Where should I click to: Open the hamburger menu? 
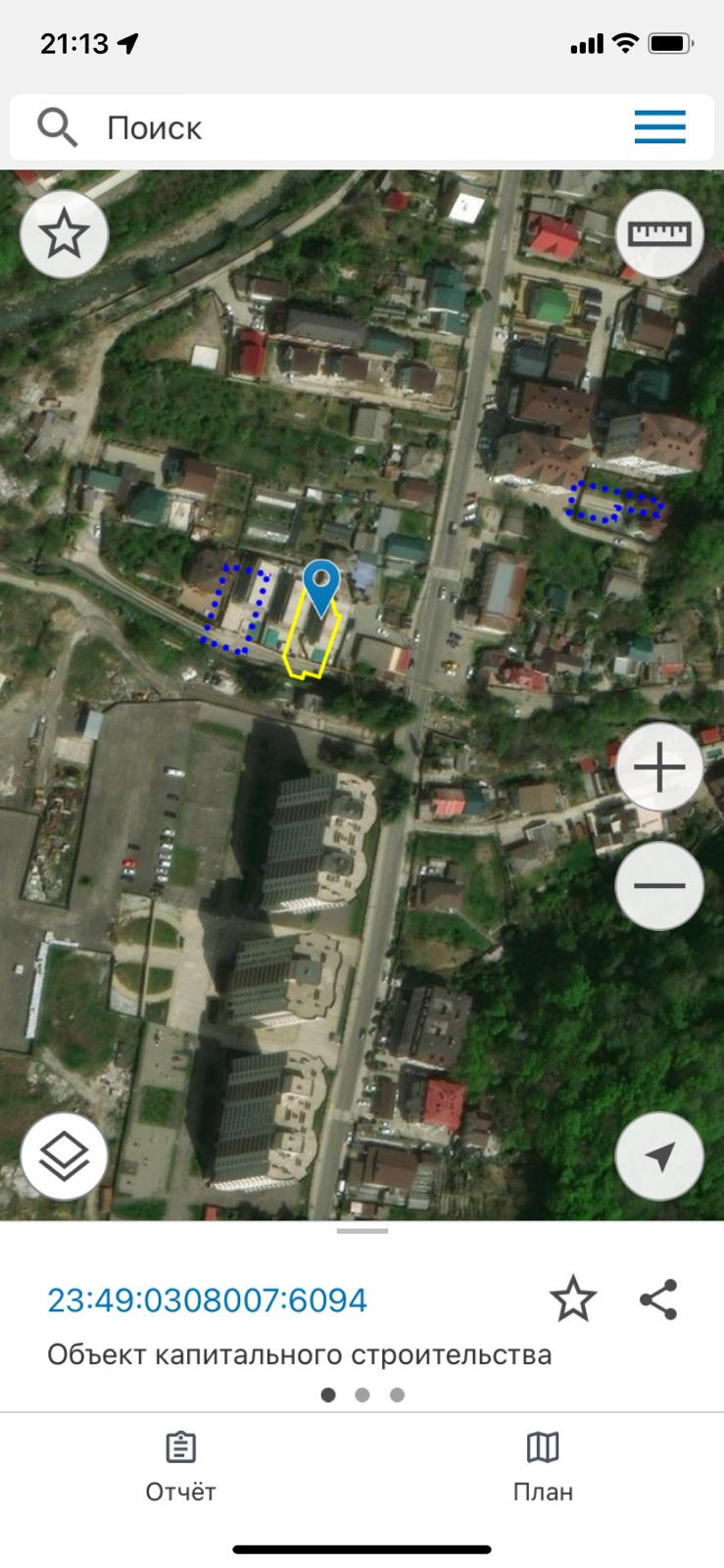point(659,127)
